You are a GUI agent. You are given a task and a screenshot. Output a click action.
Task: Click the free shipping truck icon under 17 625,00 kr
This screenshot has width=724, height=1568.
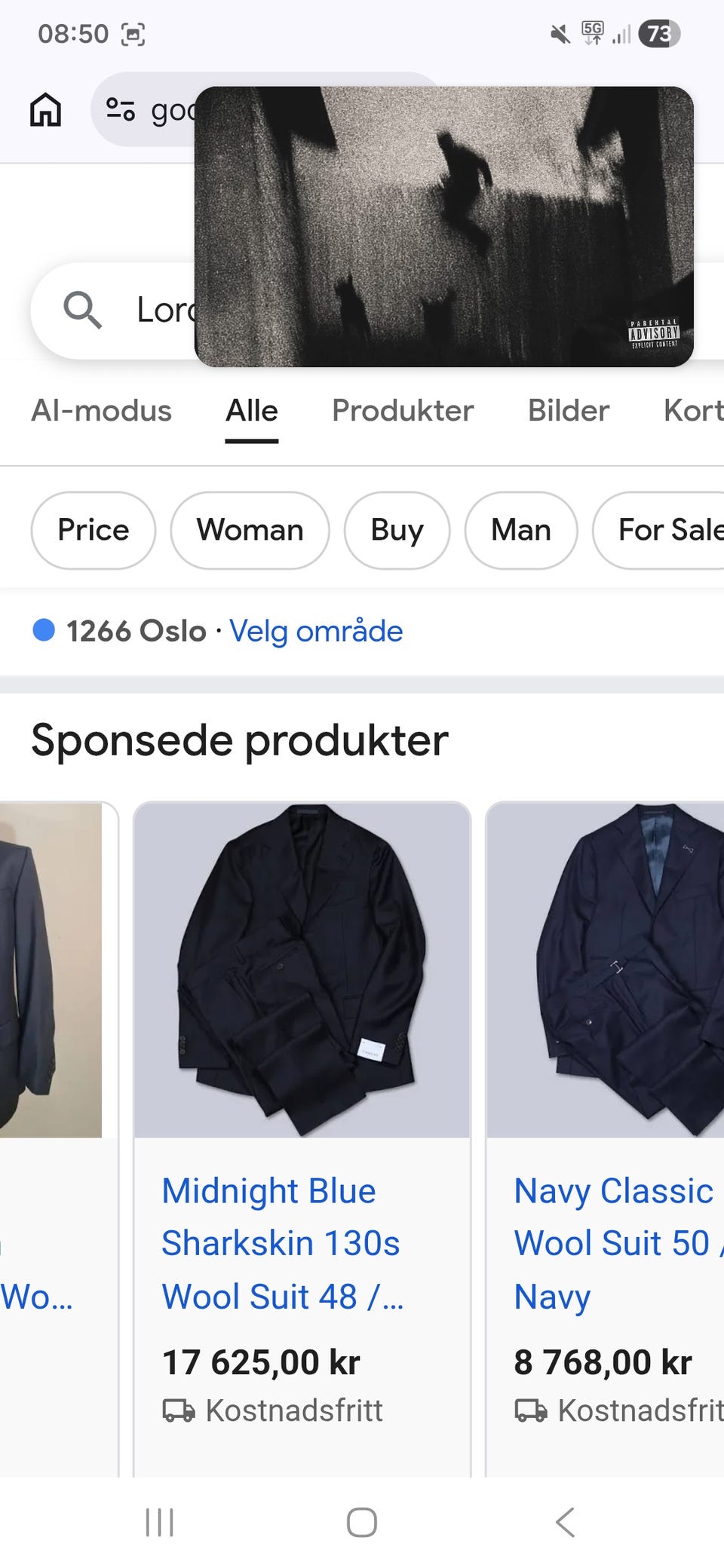tap(180, 1411)
